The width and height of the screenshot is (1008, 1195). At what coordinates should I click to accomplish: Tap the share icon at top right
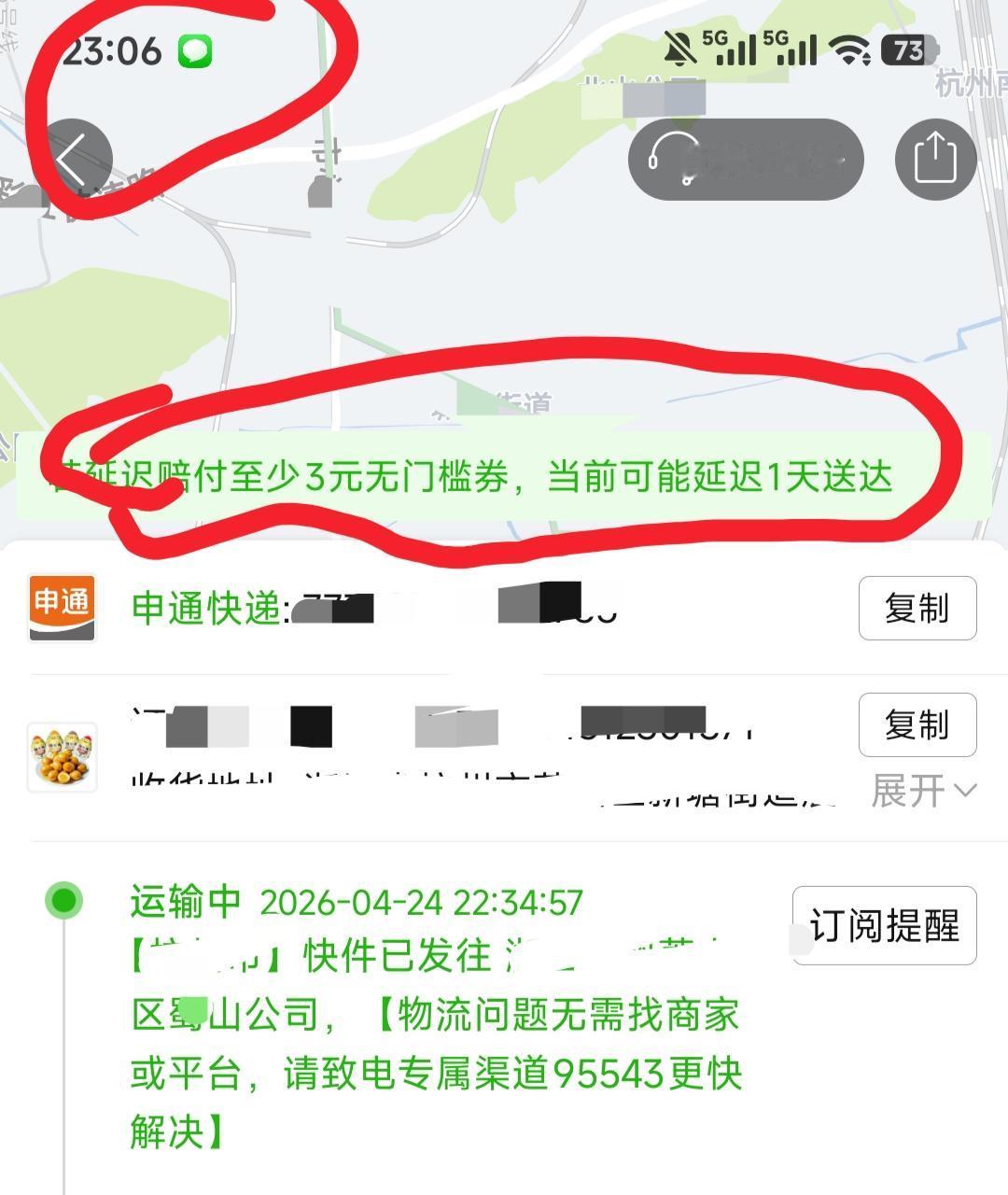click(935, 159)
